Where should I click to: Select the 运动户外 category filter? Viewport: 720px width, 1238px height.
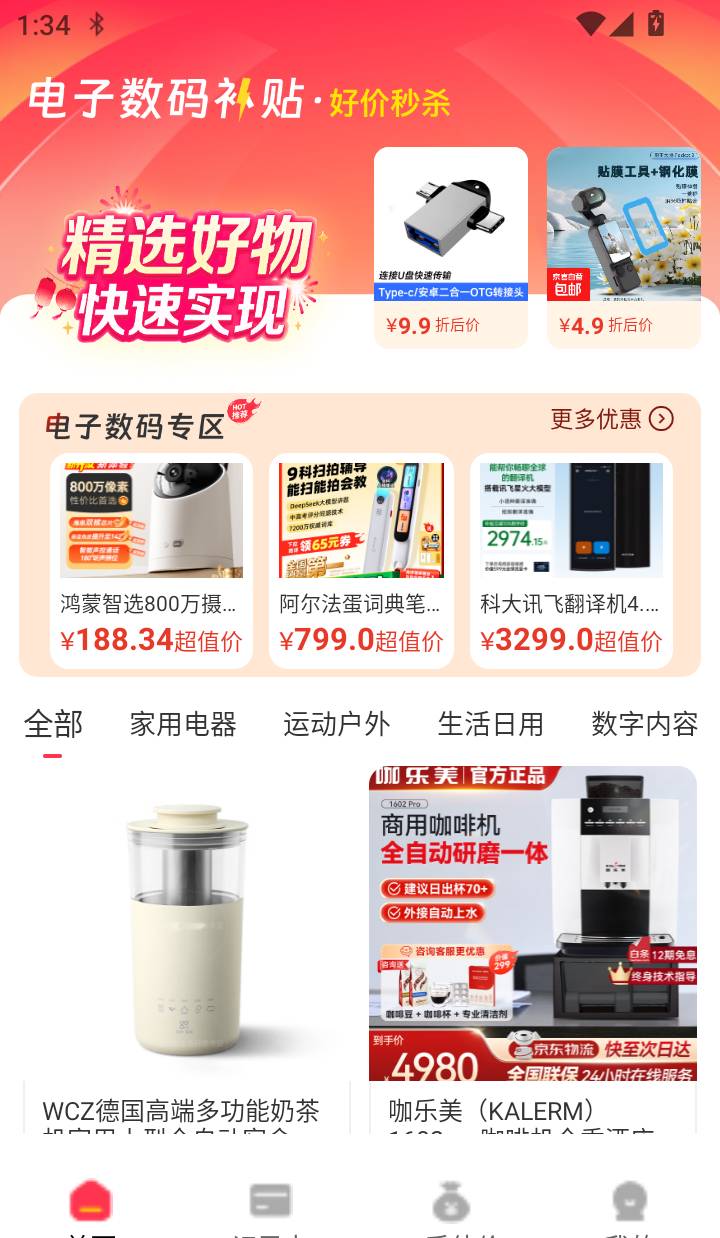(338, 724)
